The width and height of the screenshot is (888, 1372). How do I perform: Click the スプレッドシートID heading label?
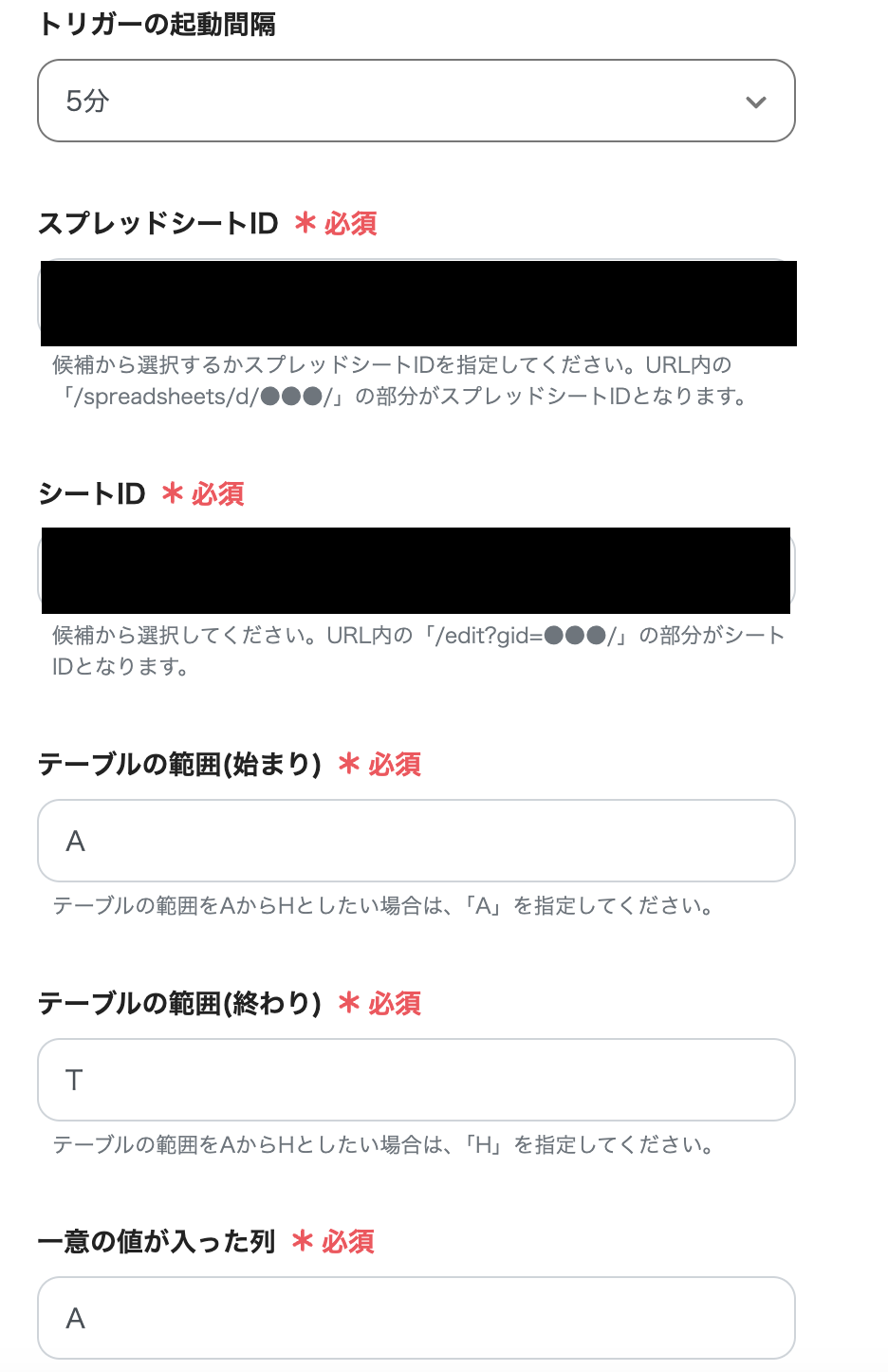pos(157,224)
